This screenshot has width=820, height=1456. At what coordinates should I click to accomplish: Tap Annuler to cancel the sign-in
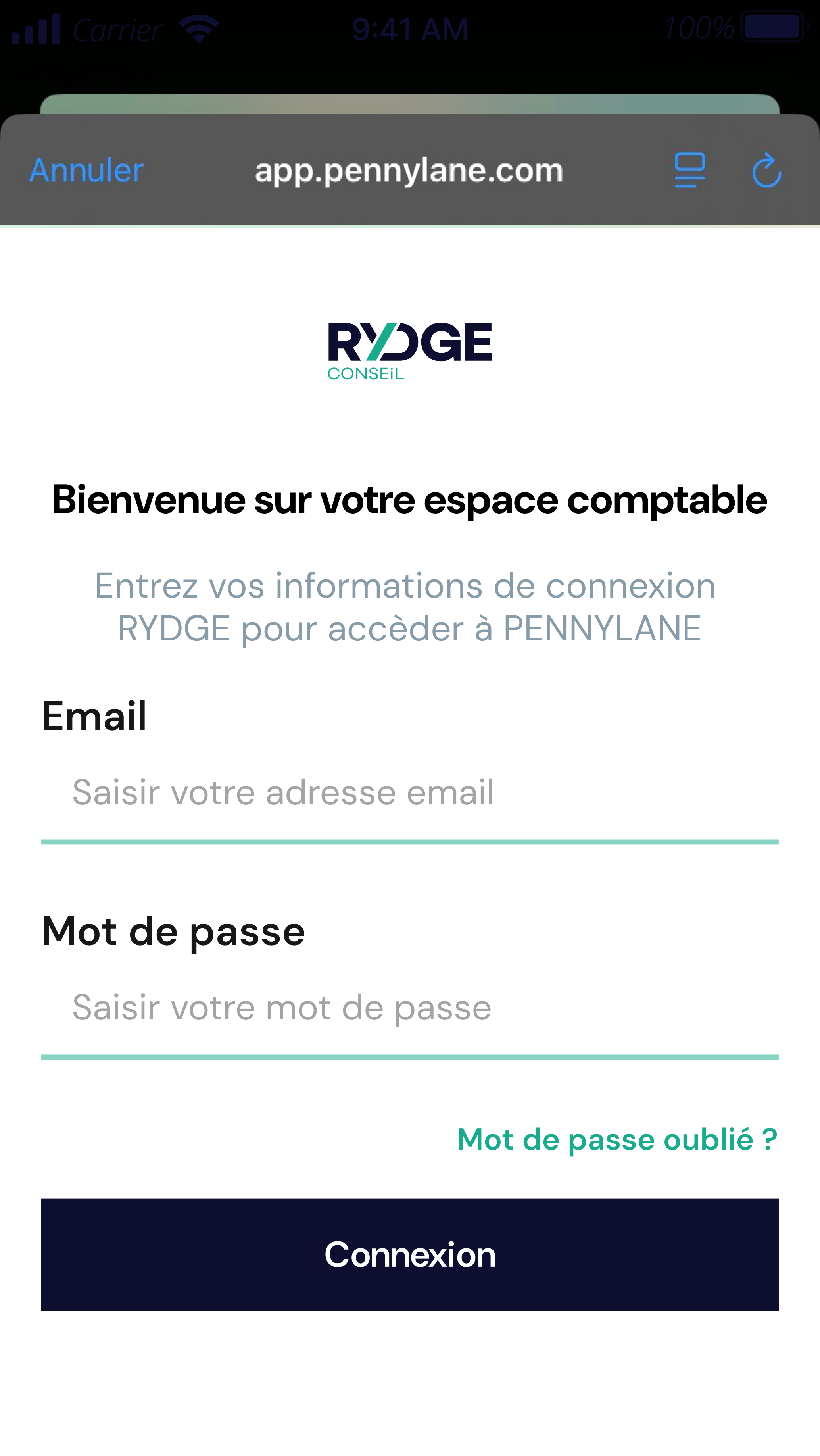[x=86, y=170]
